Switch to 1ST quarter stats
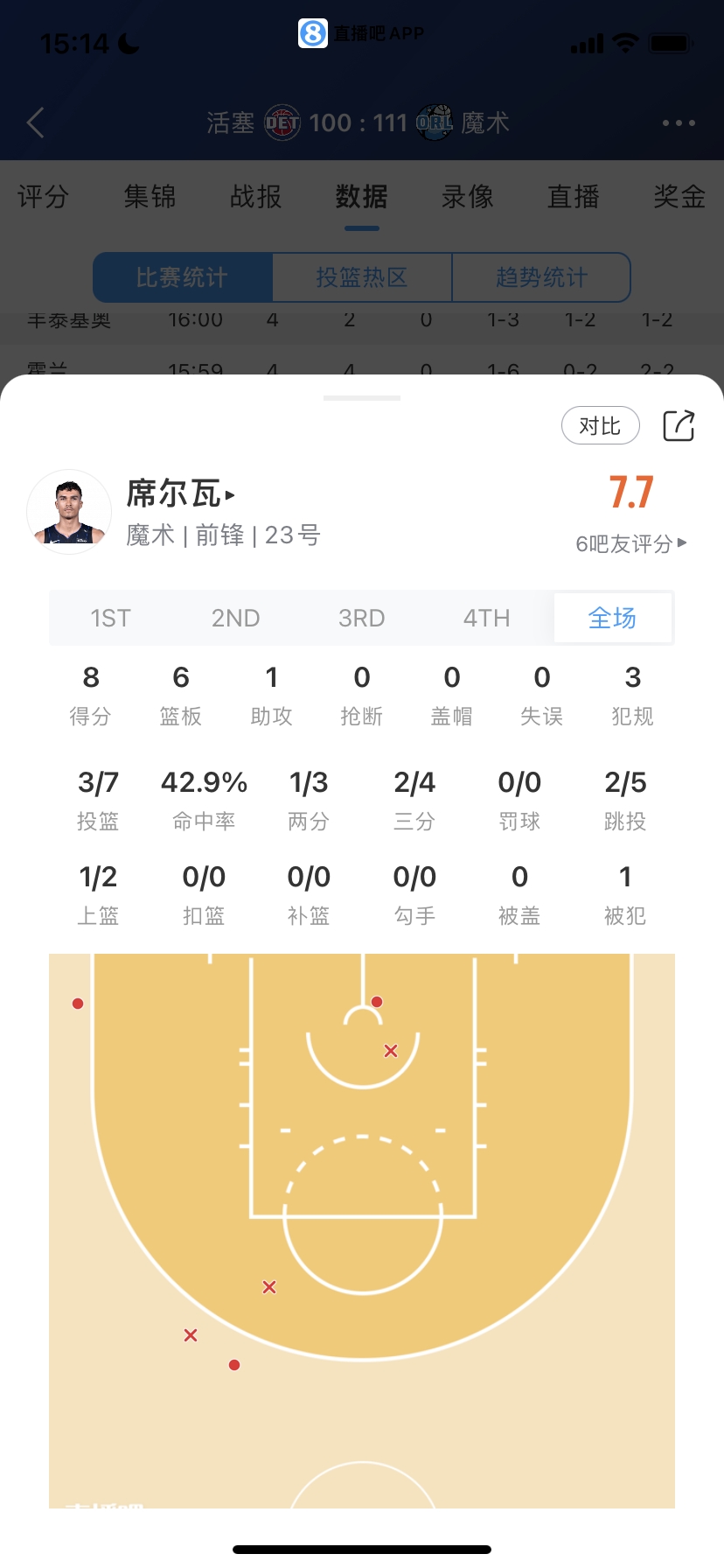Image resolution: width=724 pixels, height=1568 pixels. (110, 619)
